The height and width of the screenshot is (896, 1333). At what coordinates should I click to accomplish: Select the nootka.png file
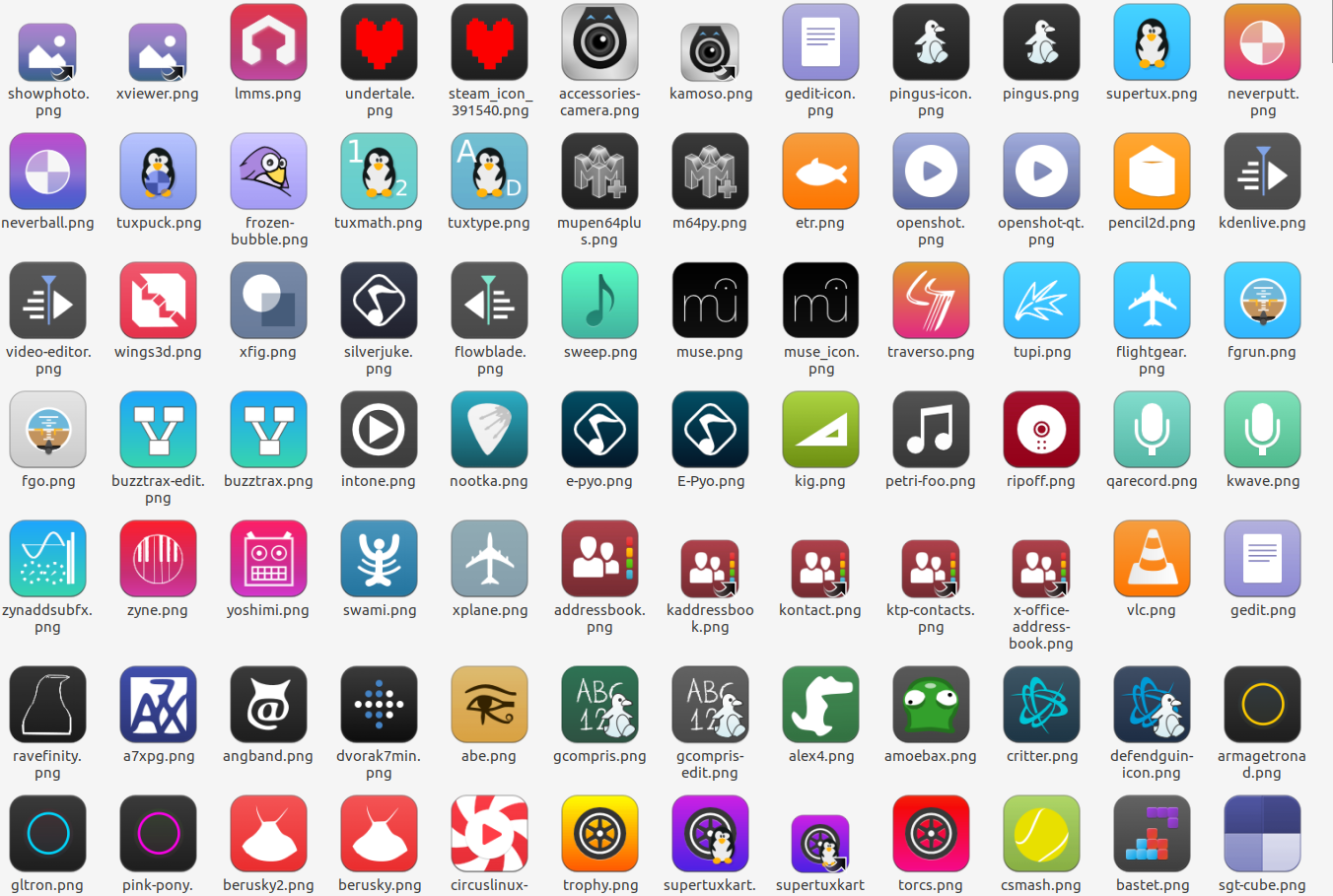point(489,430)
